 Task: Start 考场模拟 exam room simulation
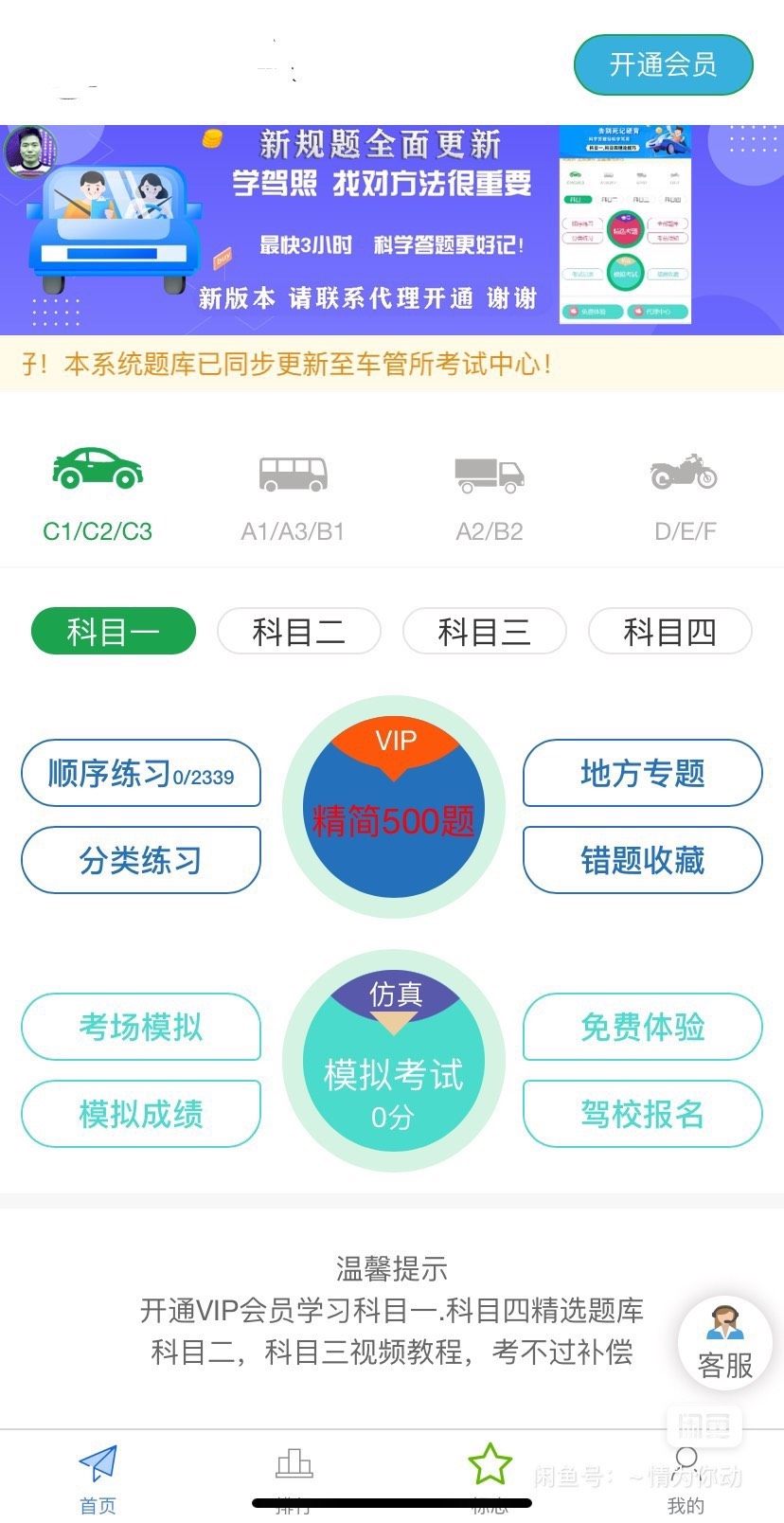pyautogui.click(x=141, y=1027)
